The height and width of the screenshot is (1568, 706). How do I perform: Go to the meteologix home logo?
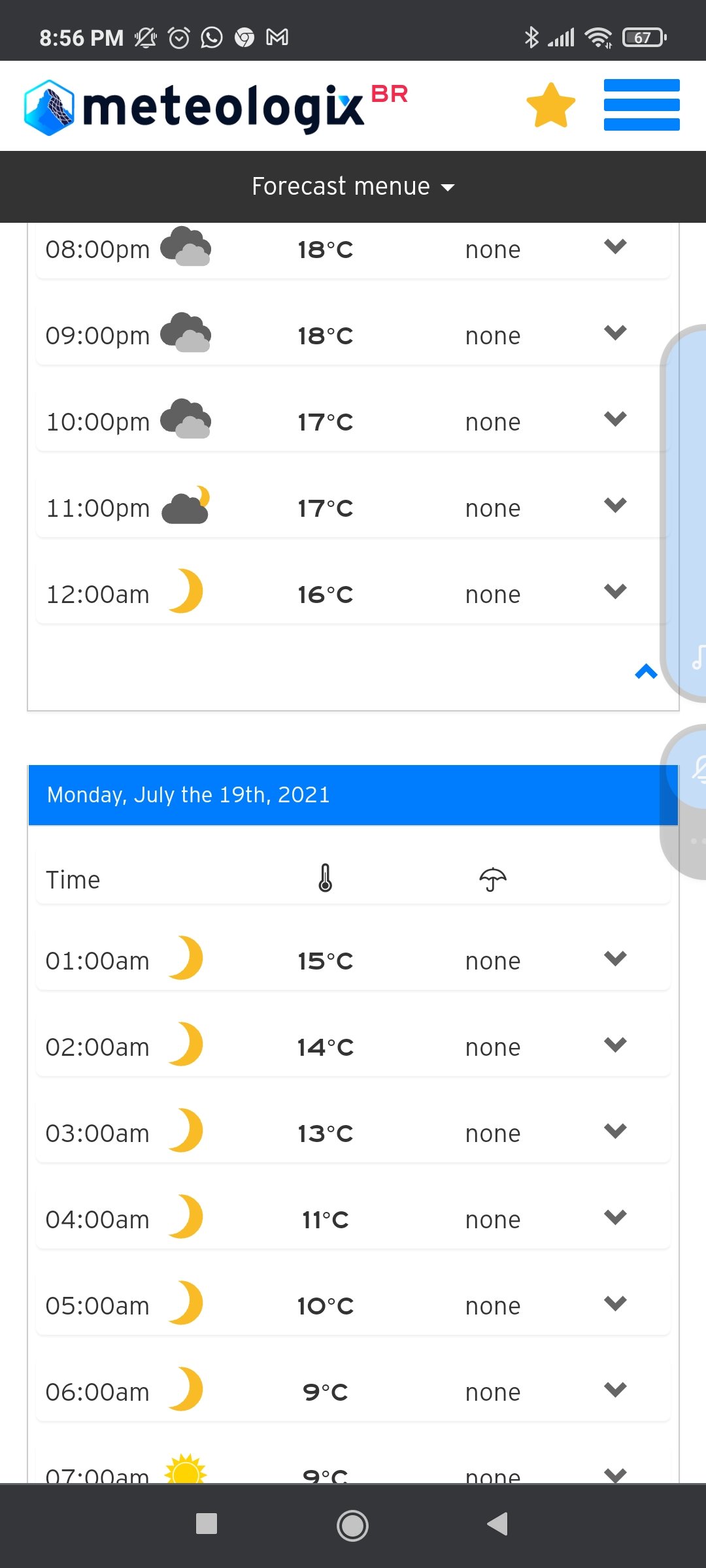point(216,106)
